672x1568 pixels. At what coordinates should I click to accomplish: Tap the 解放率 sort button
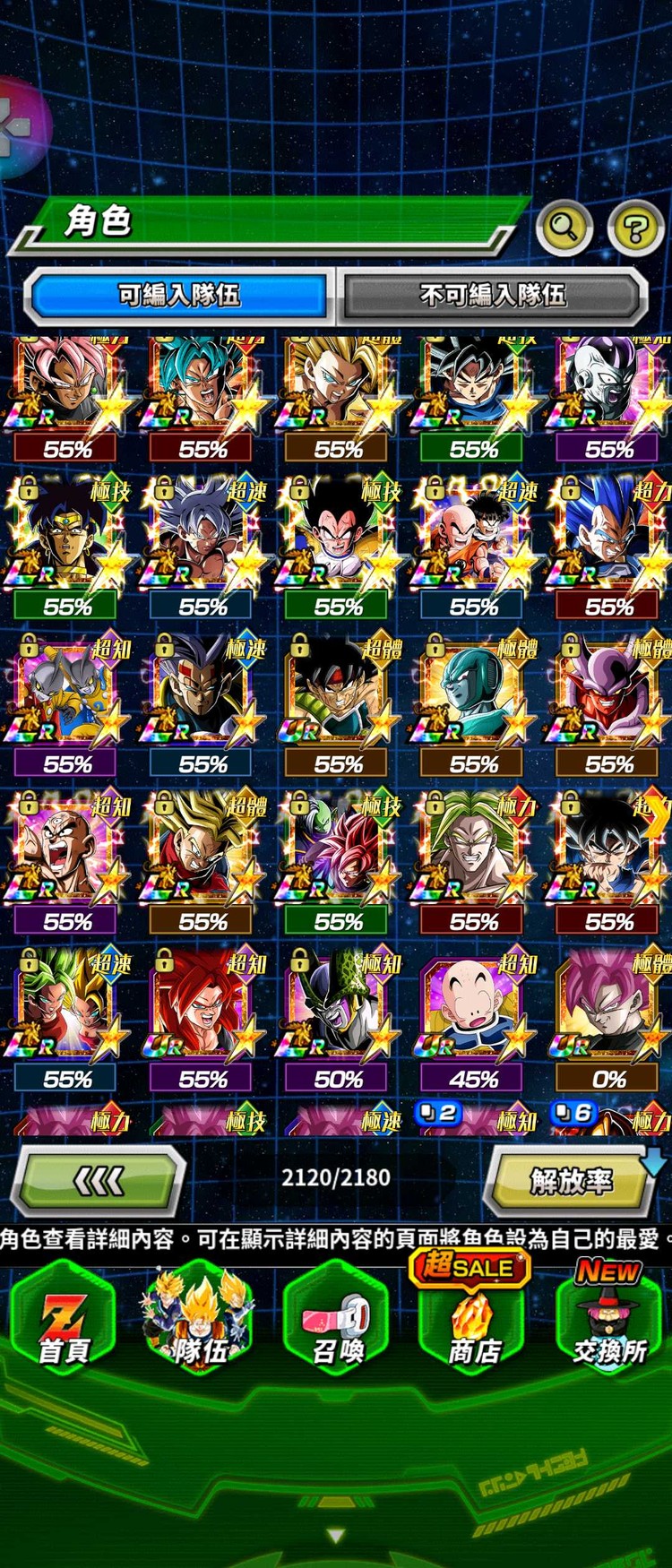click(x=571, y=1182)
